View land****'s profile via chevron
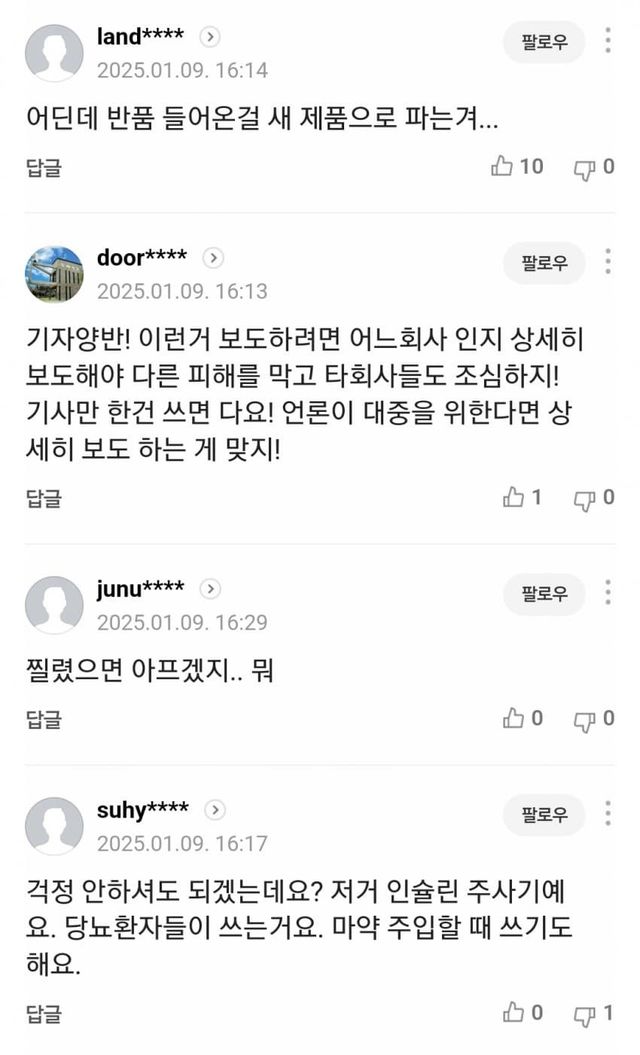The width and height of the screenshot is (640, 1055). [x=210, y=37]
